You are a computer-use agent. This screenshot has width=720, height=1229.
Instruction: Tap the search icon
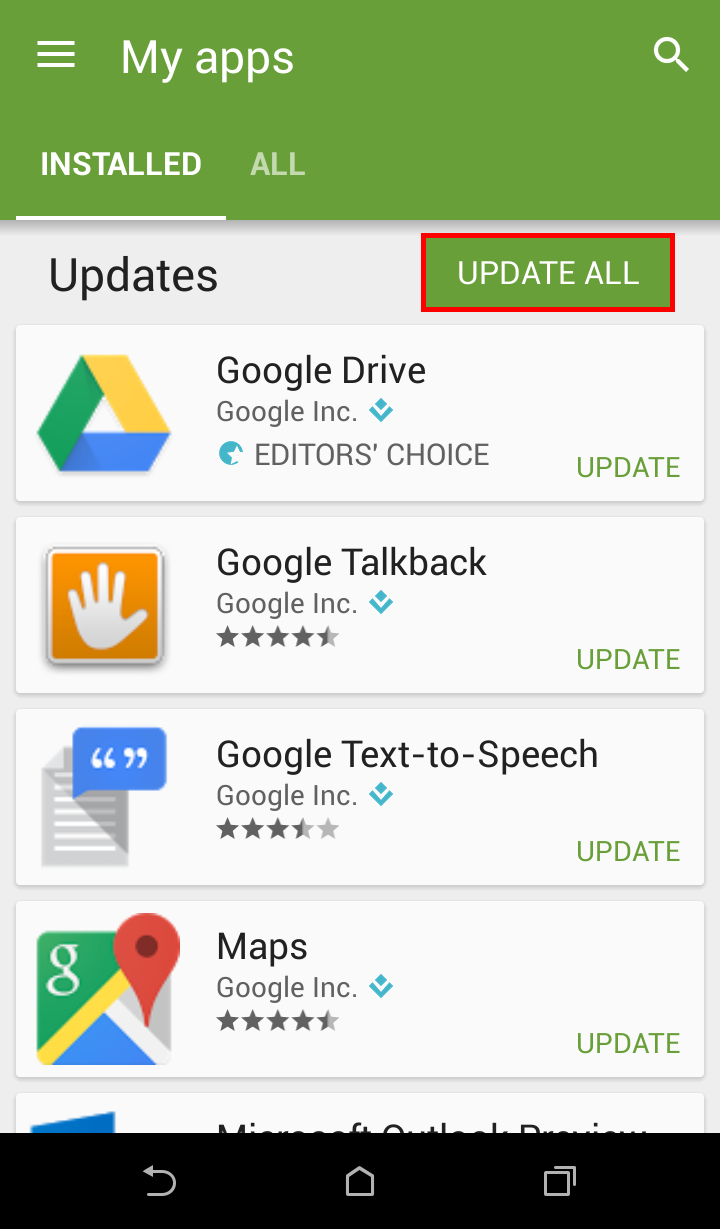[x=672, y=56]
